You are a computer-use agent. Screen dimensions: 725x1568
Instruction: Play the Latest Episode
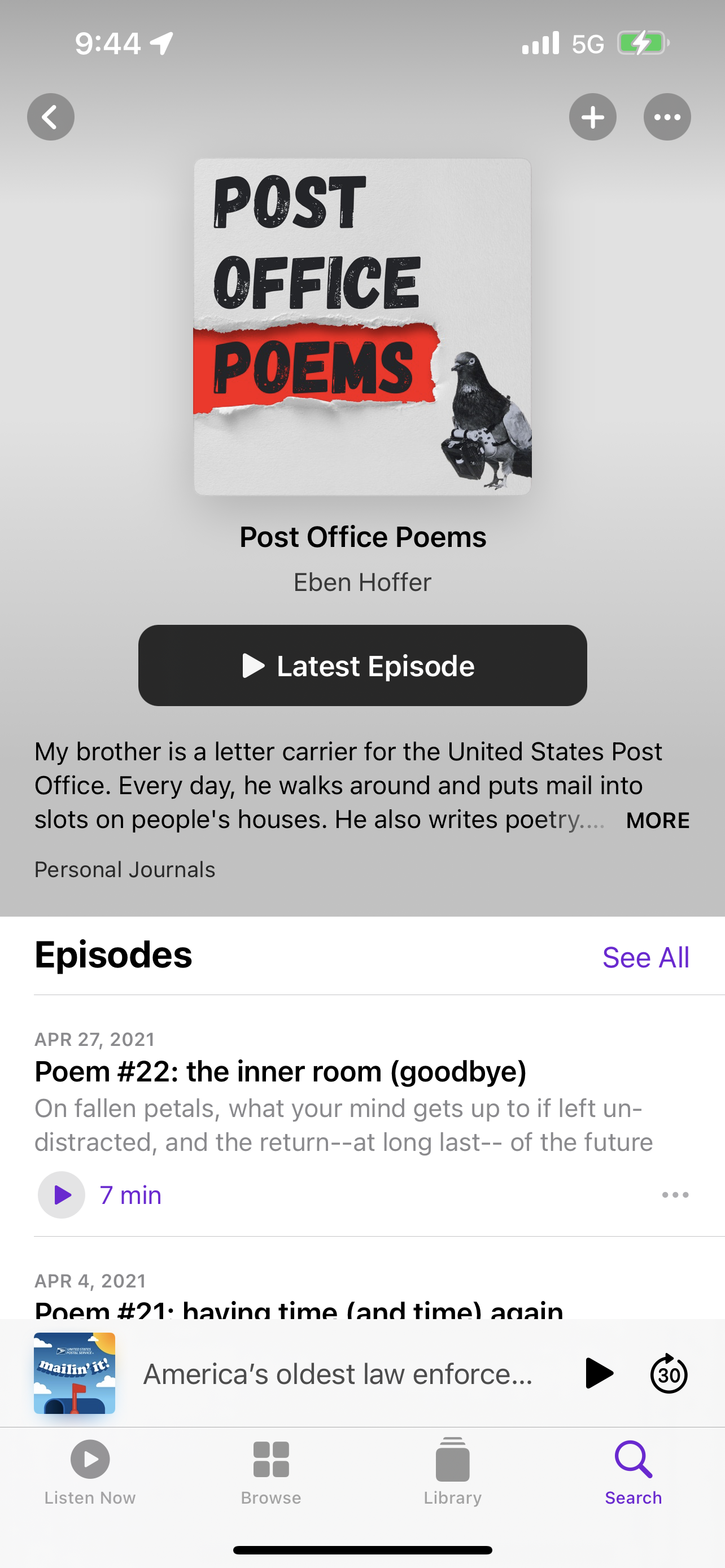click(x=361, y=665)
